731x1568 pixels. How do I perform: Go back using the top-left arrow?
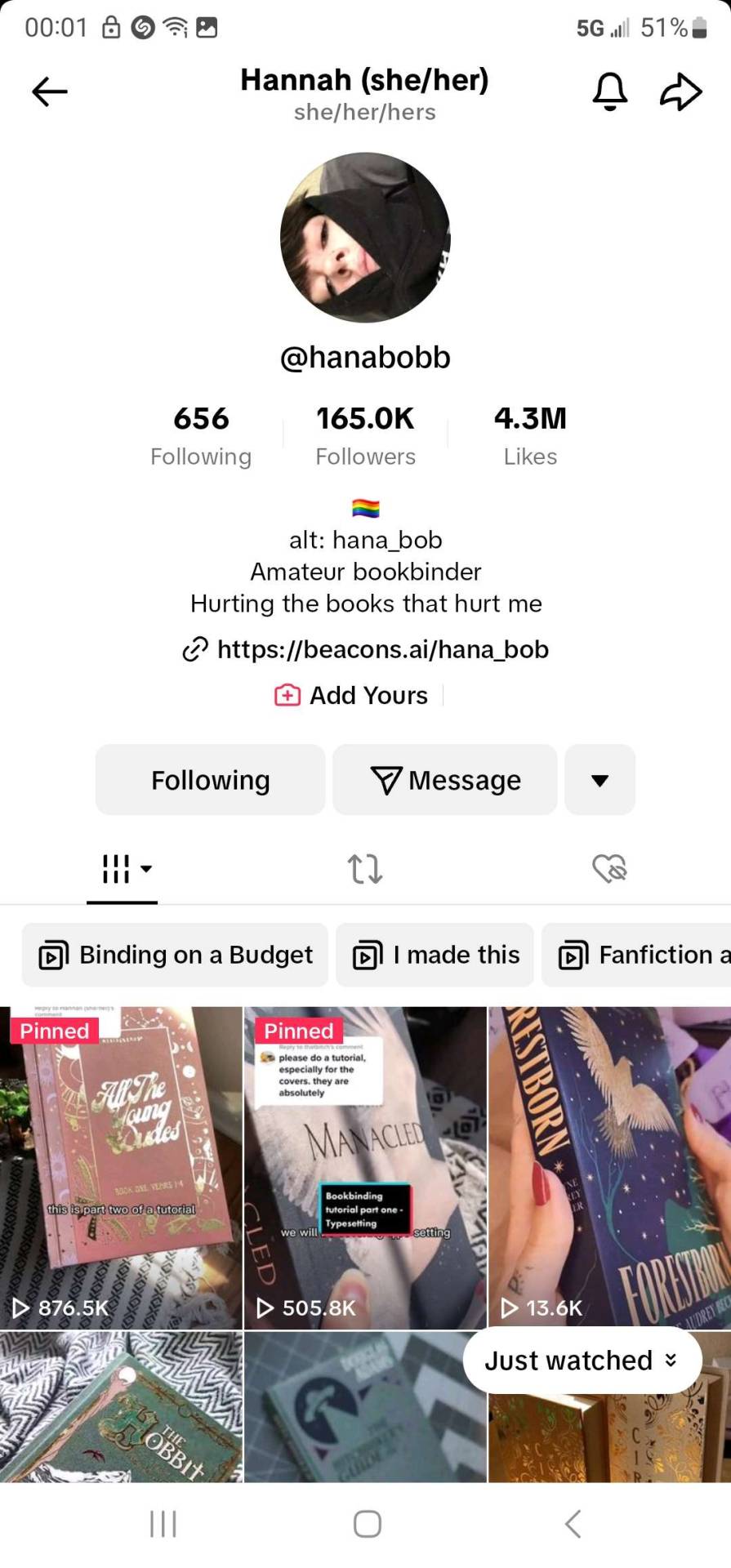(x=49, y=91)
